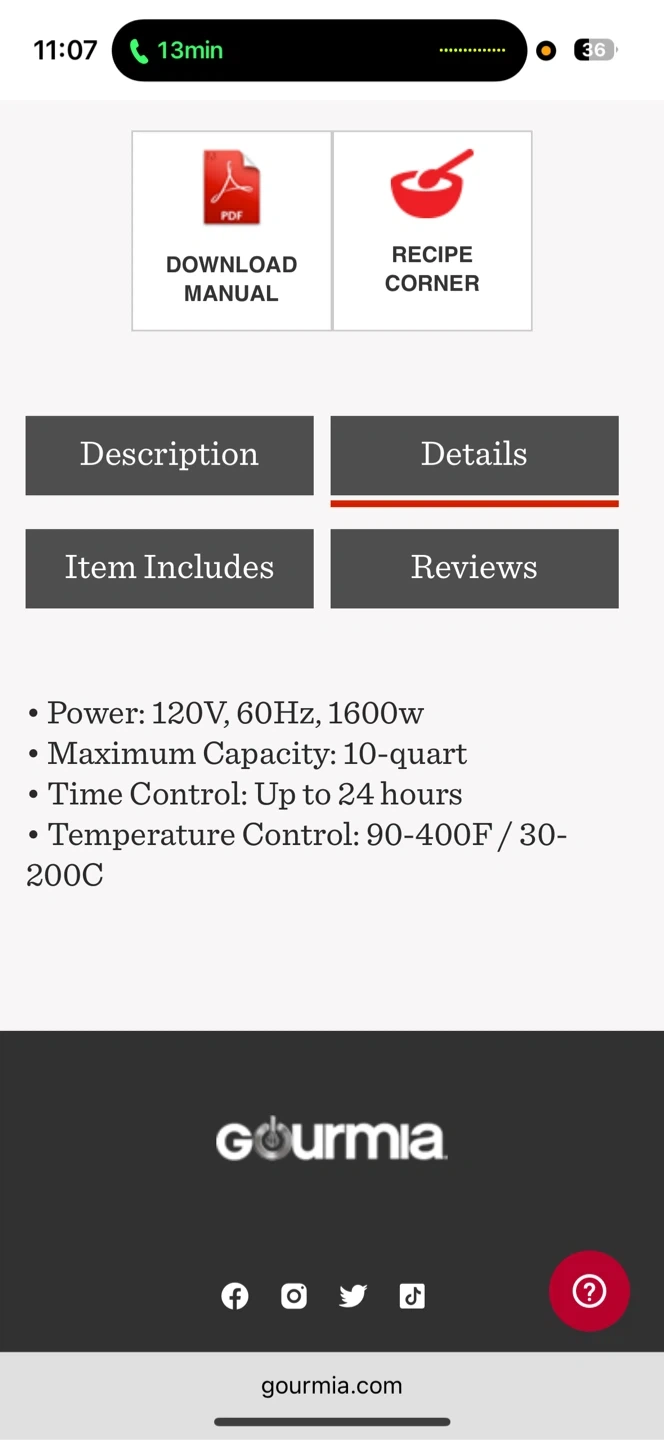The width and height of the screenshot is (664, 1440).
Task: Open the Recipe Corner
Action: (x=432, y=230)
